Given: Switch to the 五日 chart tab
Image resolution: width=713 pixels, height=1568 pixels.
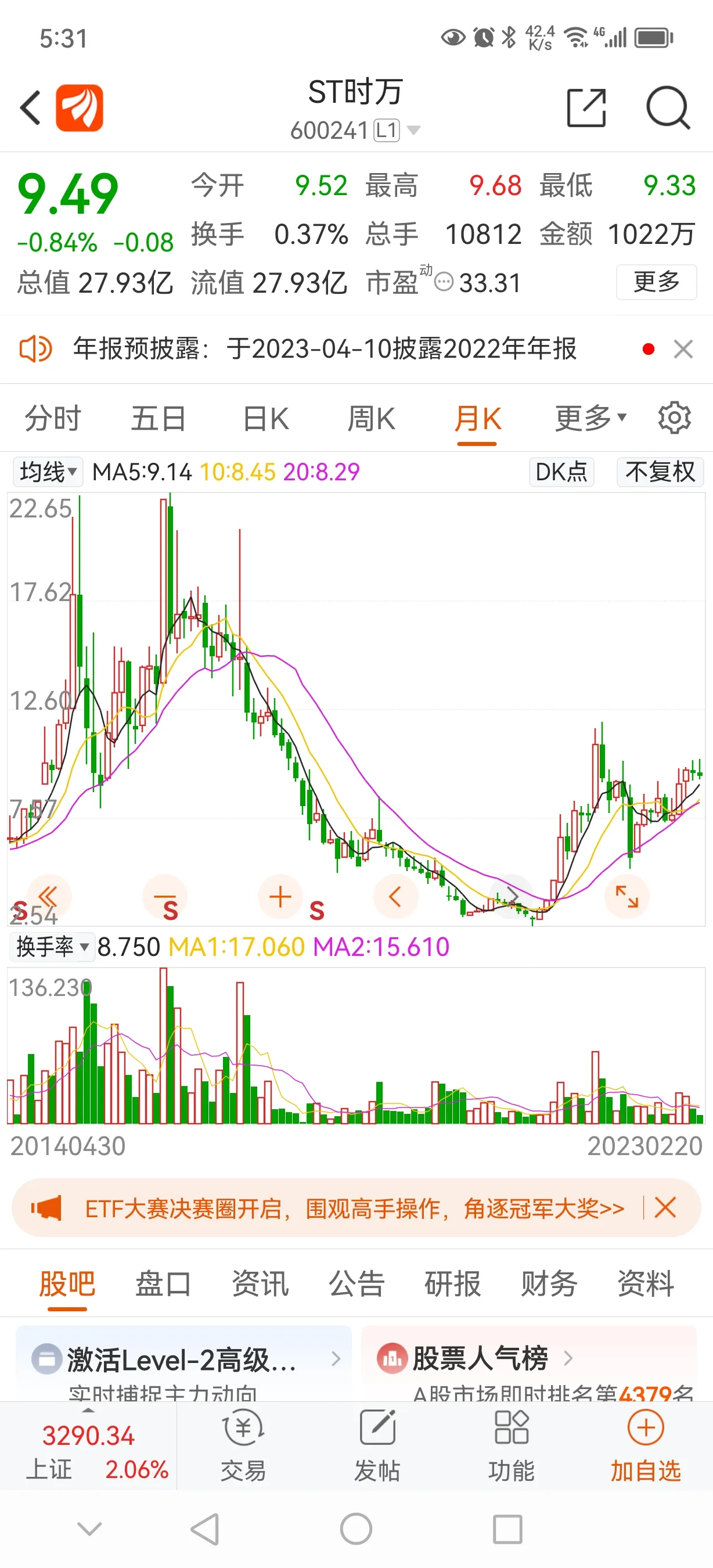Looking at the screenshot, I should (x=158, y=419).
